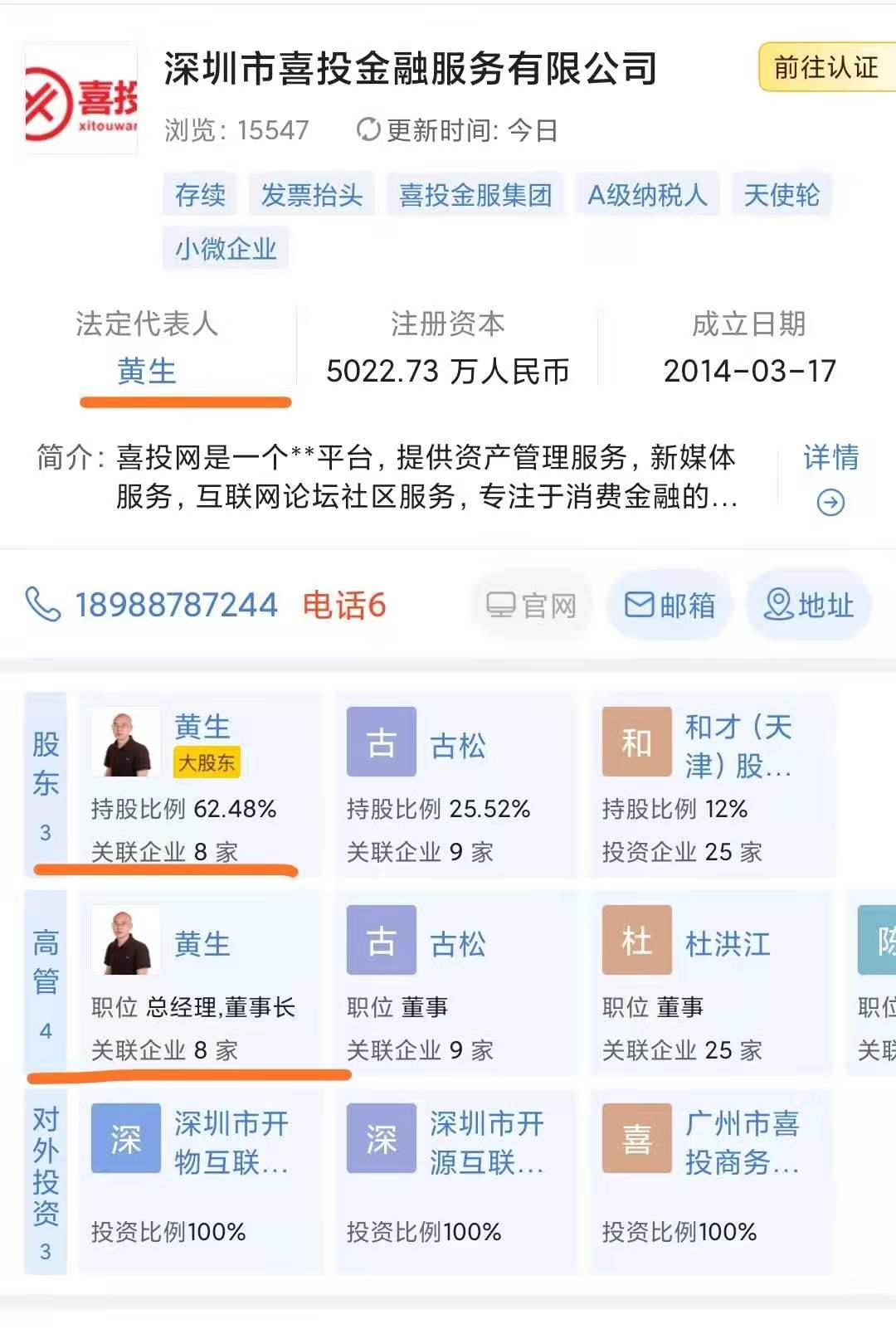The image size is (896, 1329).
Task: Open the 地址 button
Action: 808,605
